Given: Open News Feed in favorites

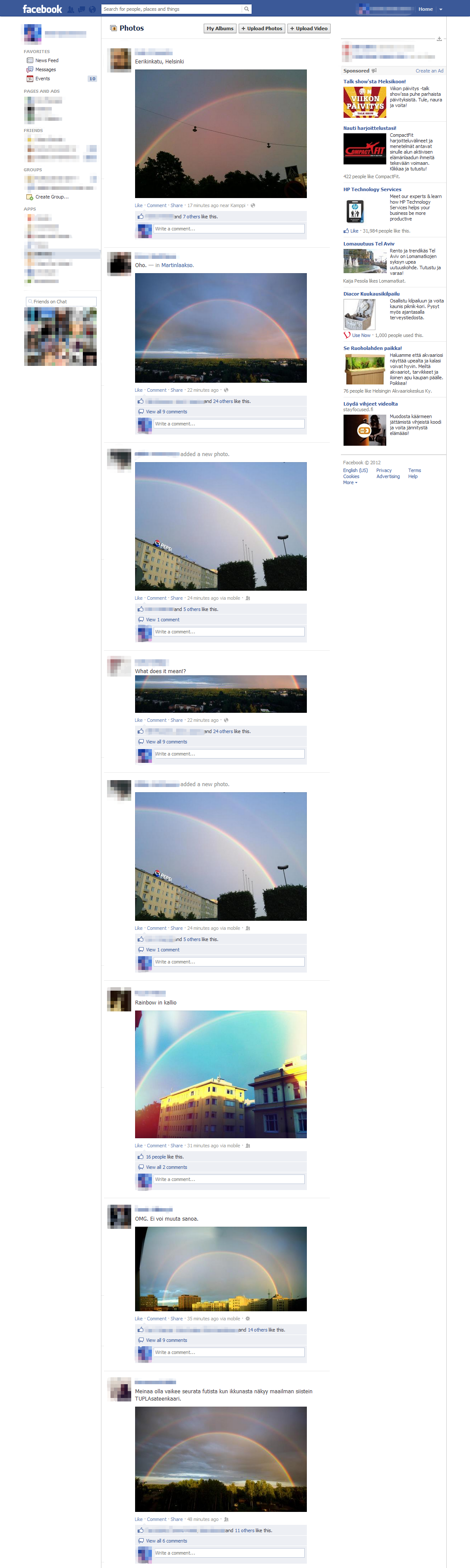Looking at the screenshot, I should coord(46,60).
